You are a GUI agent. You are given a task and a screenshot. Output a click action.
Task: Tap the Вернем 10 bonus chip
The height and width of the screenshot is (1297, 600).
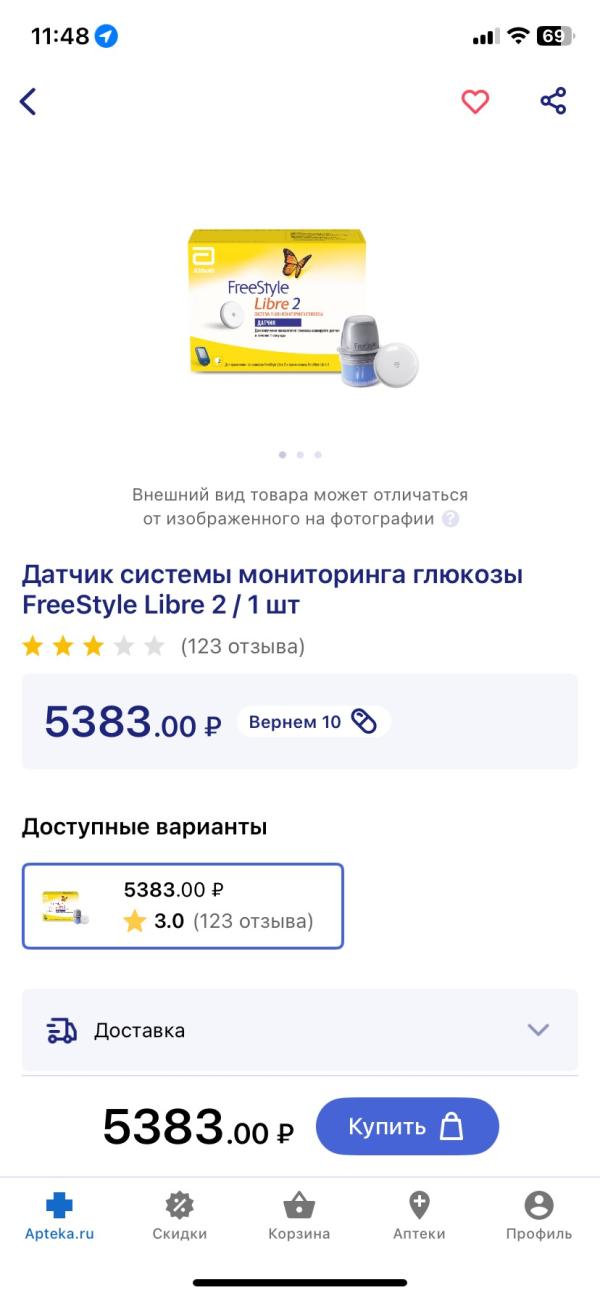coord(313,721)
